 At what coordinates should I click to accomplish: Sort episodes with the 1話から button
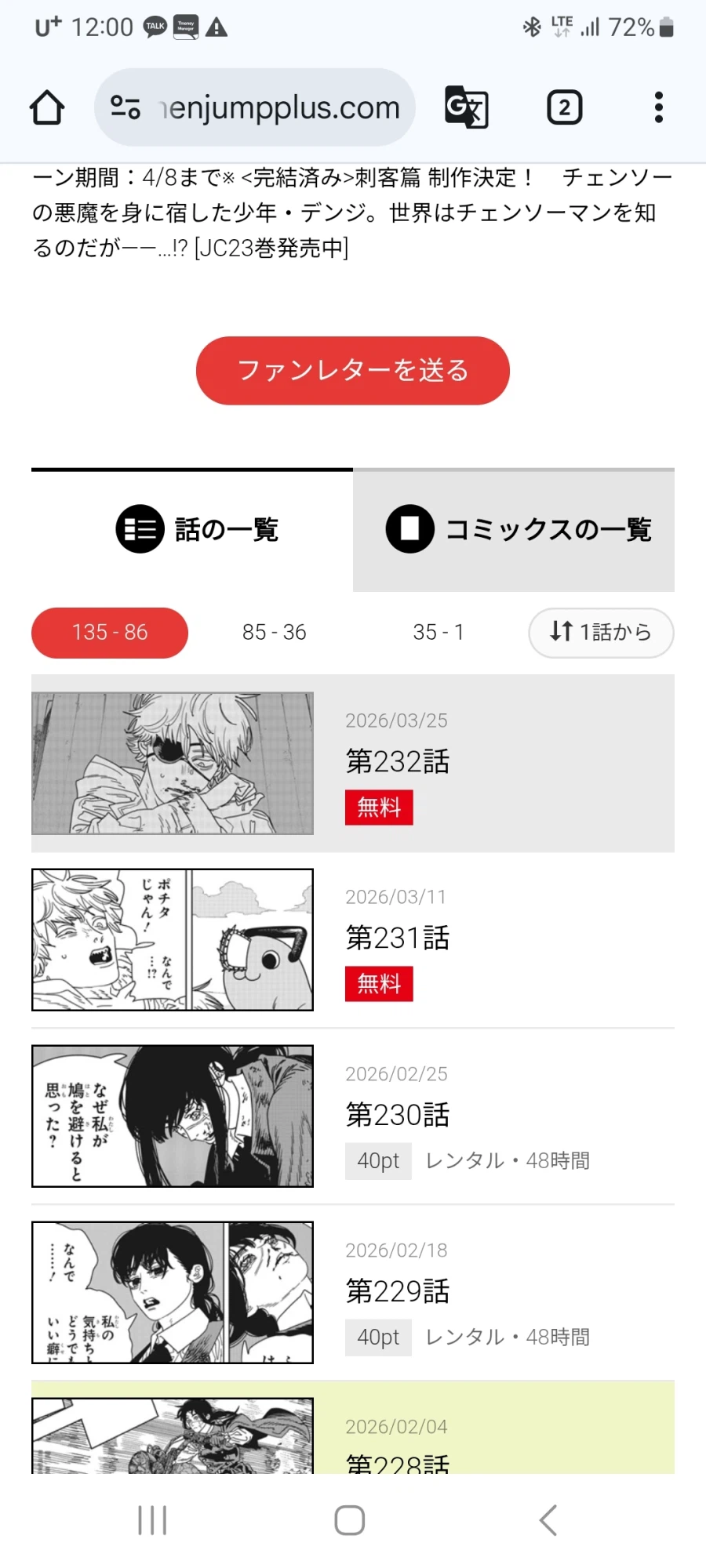click(601, 632)
